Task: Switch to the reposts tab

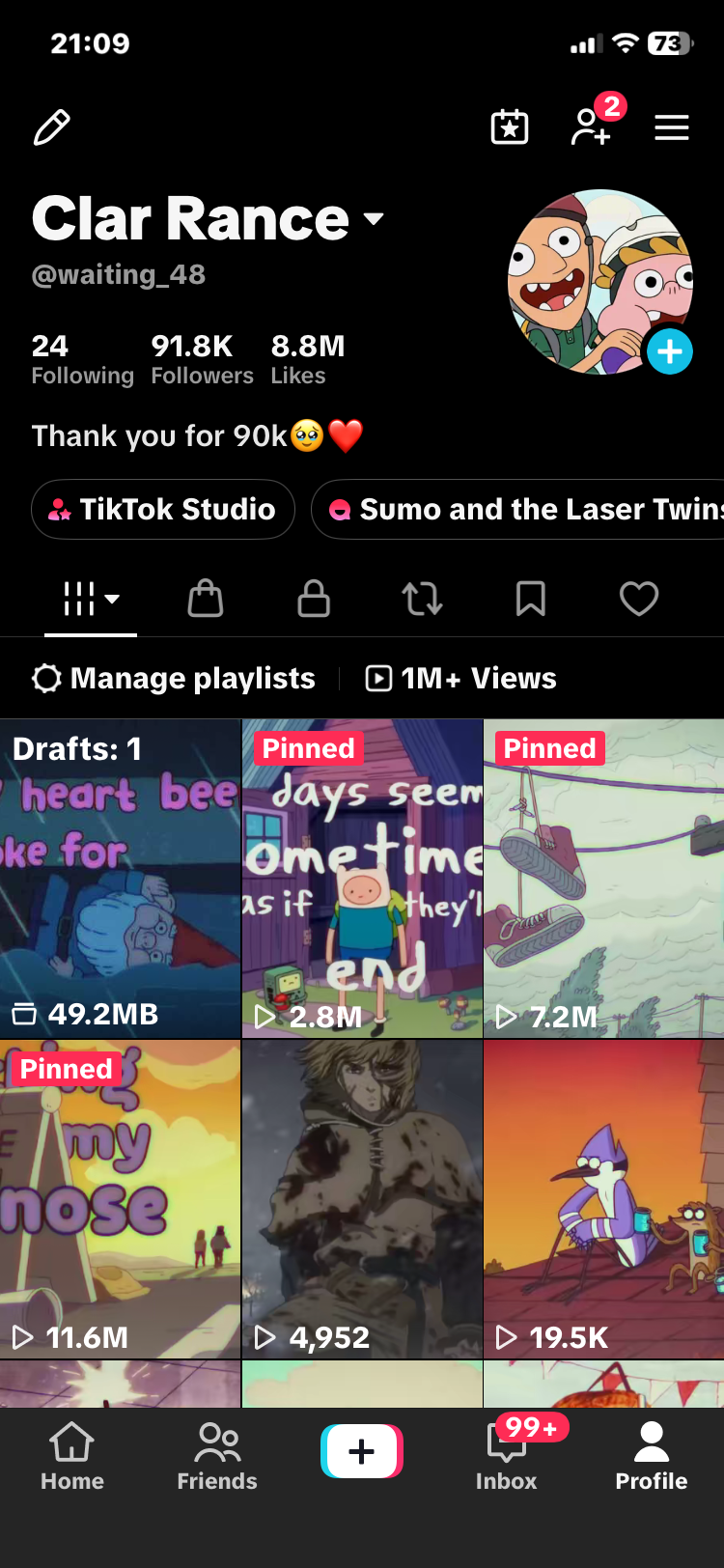Action: click(x=422, y=599)
